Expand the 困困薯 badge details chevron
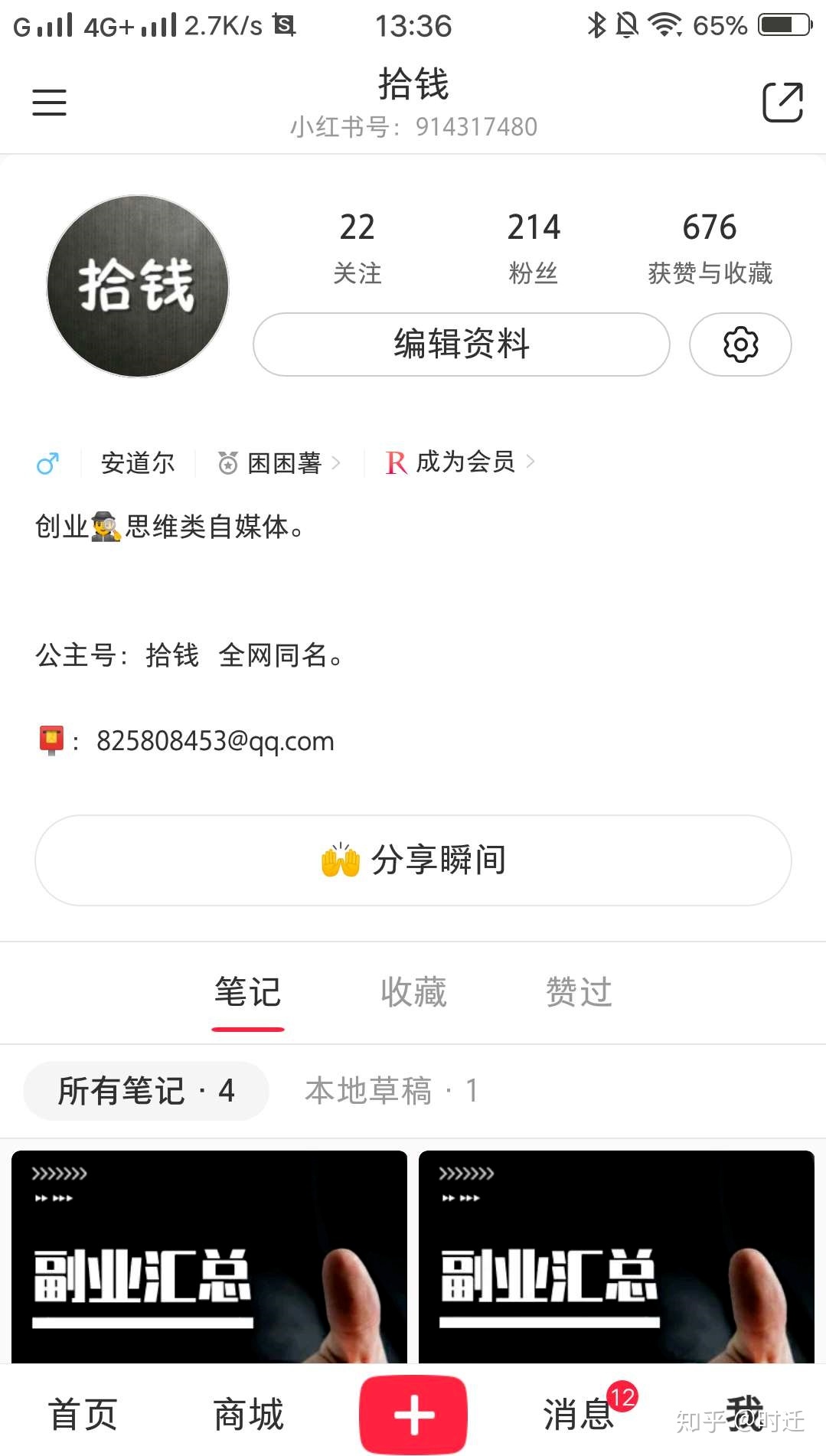This screenshot has height=1456, width=826. pos(339,463)
